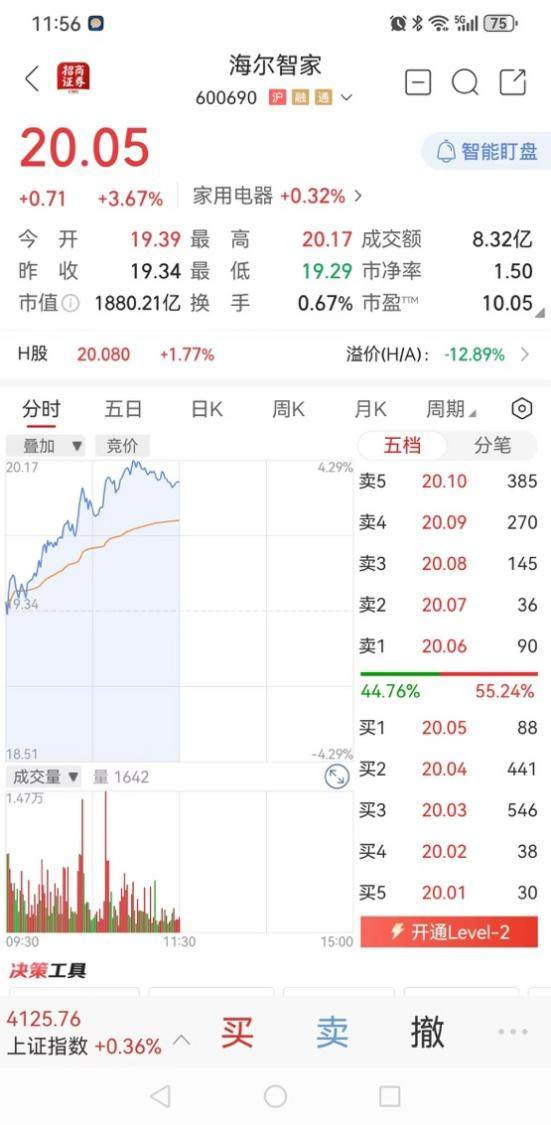Expand chart to full screen
The height and width of the screenshot is (1125, 551).
(x=336, y=776)
